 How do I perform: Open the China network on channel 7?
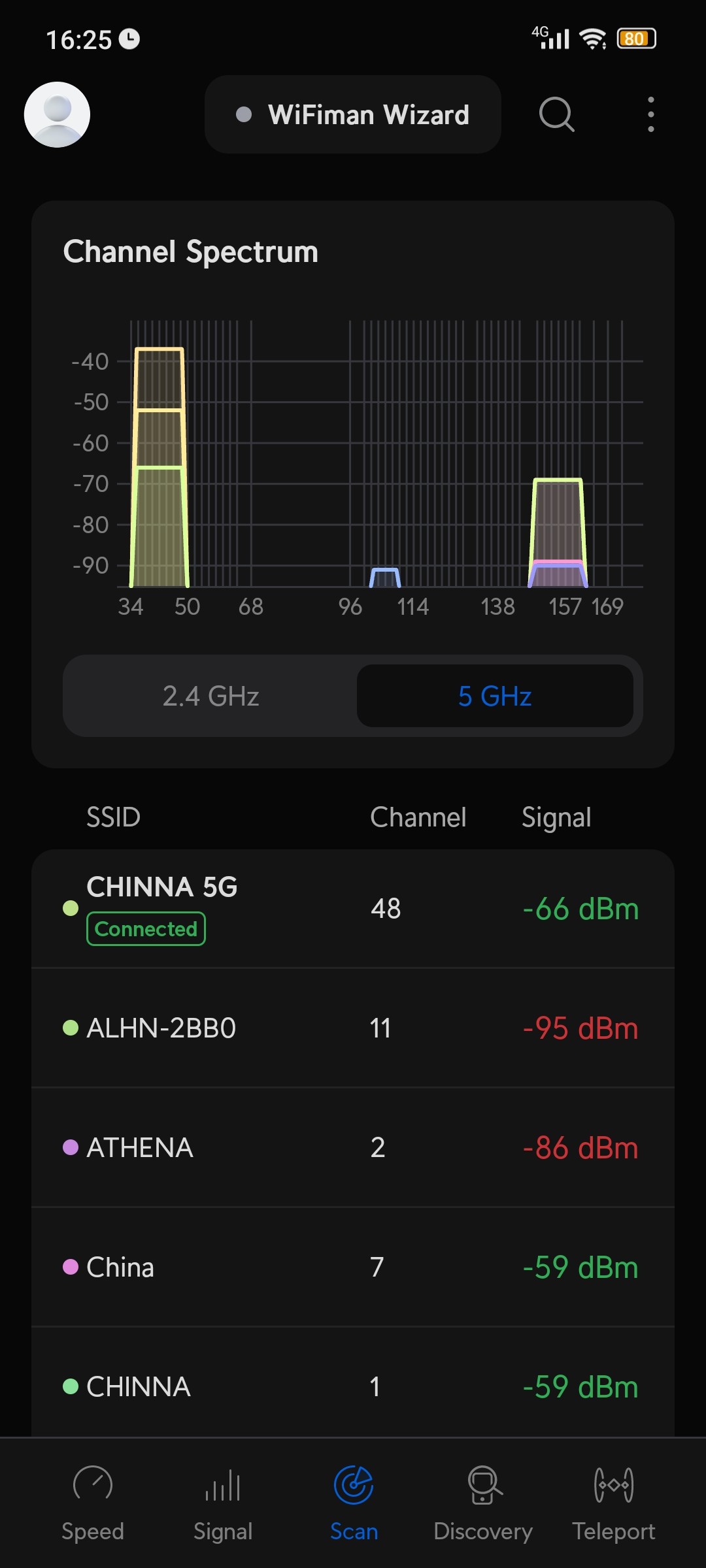click(x=353, y=1267)
